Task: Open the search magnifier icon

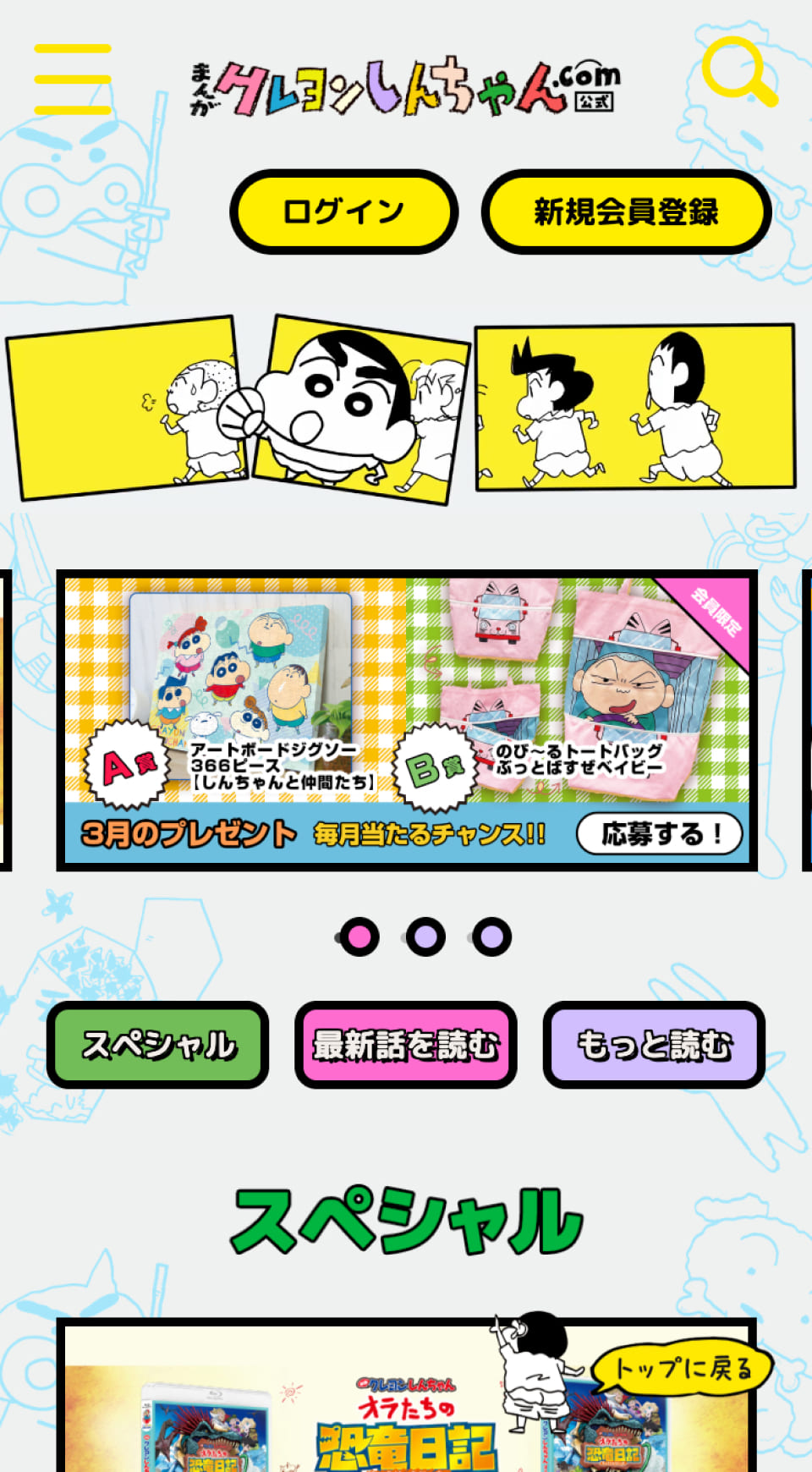Action: 738,71
